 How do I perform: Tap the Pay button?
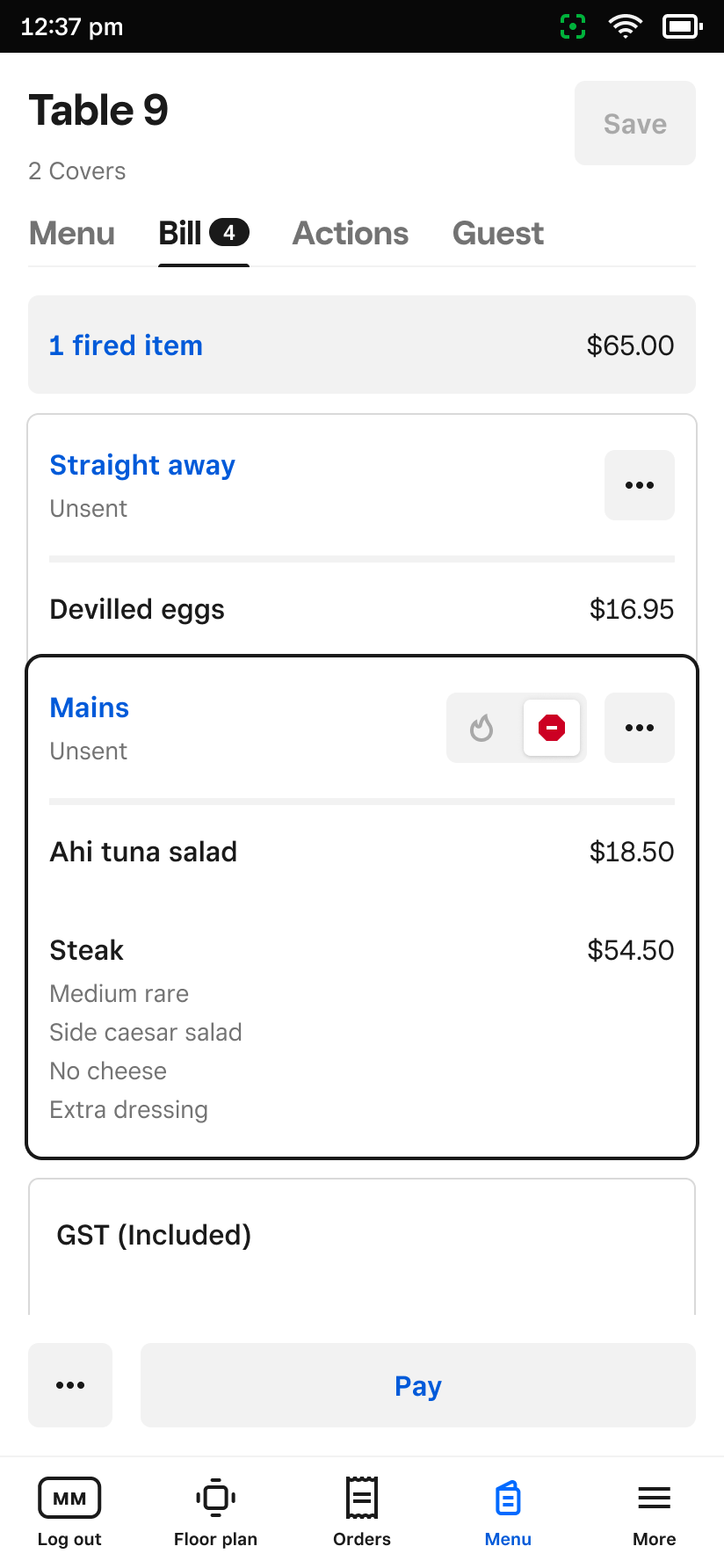tap(418, 1385)
